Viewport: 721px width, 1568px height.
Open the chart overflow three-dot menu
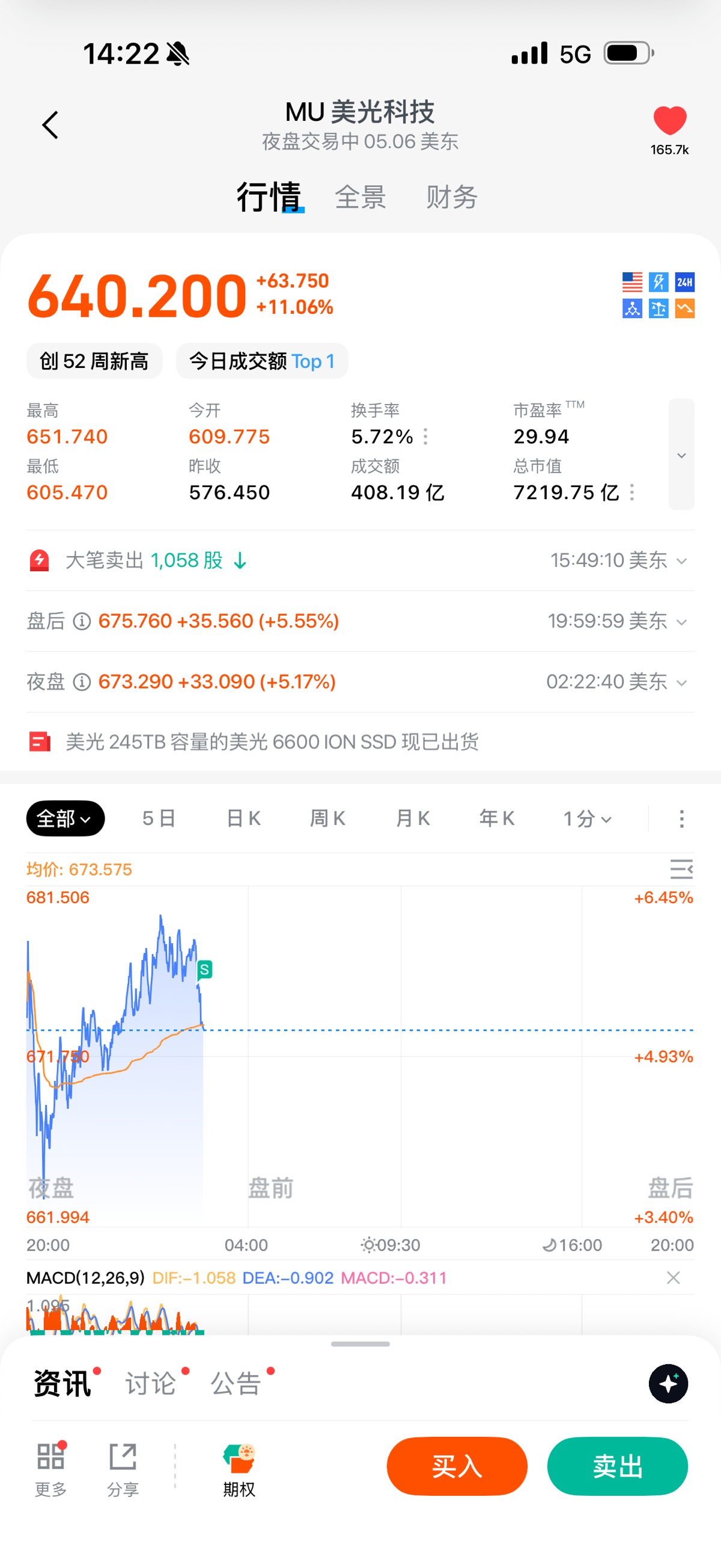681,819
